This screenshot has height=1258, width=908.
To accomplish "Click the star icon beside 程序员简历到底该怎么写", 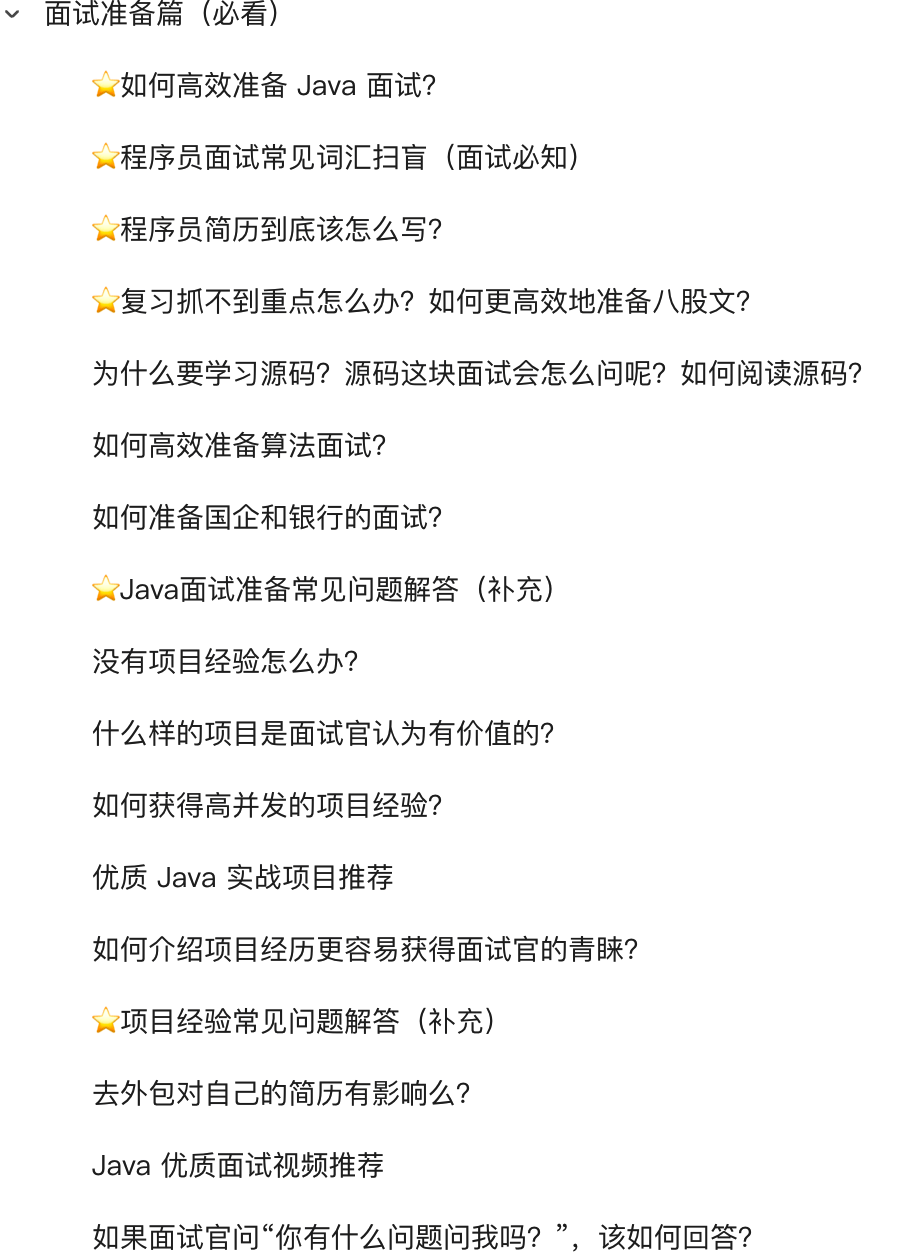I will [104, 230].
